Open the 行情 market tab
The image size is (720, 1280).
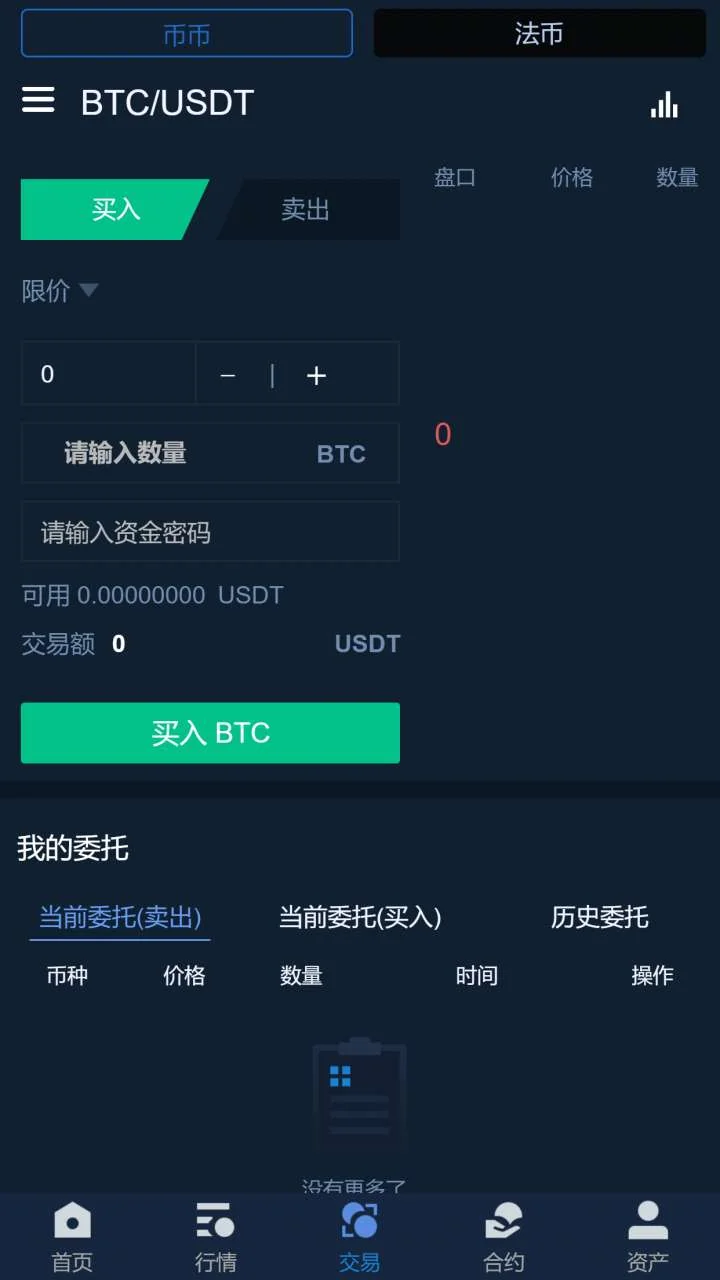(x=216, y=1236)
